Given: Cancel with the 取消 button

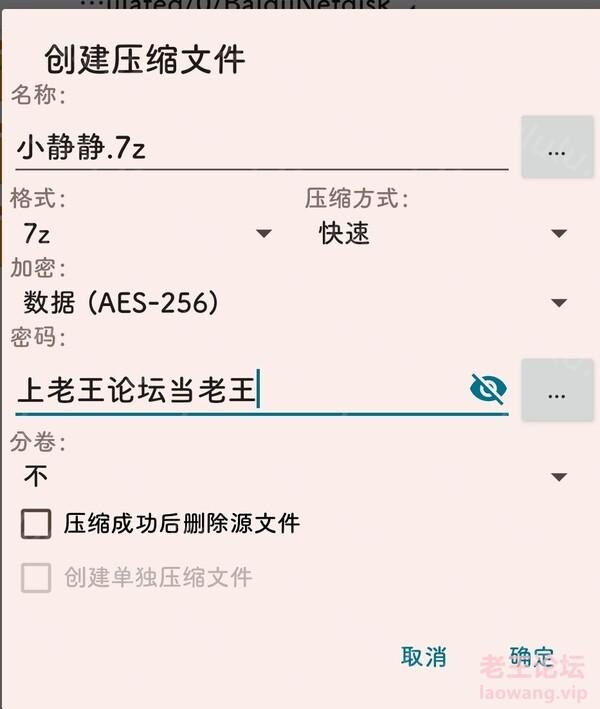Looking at the screenshot, I should (423, 656).
